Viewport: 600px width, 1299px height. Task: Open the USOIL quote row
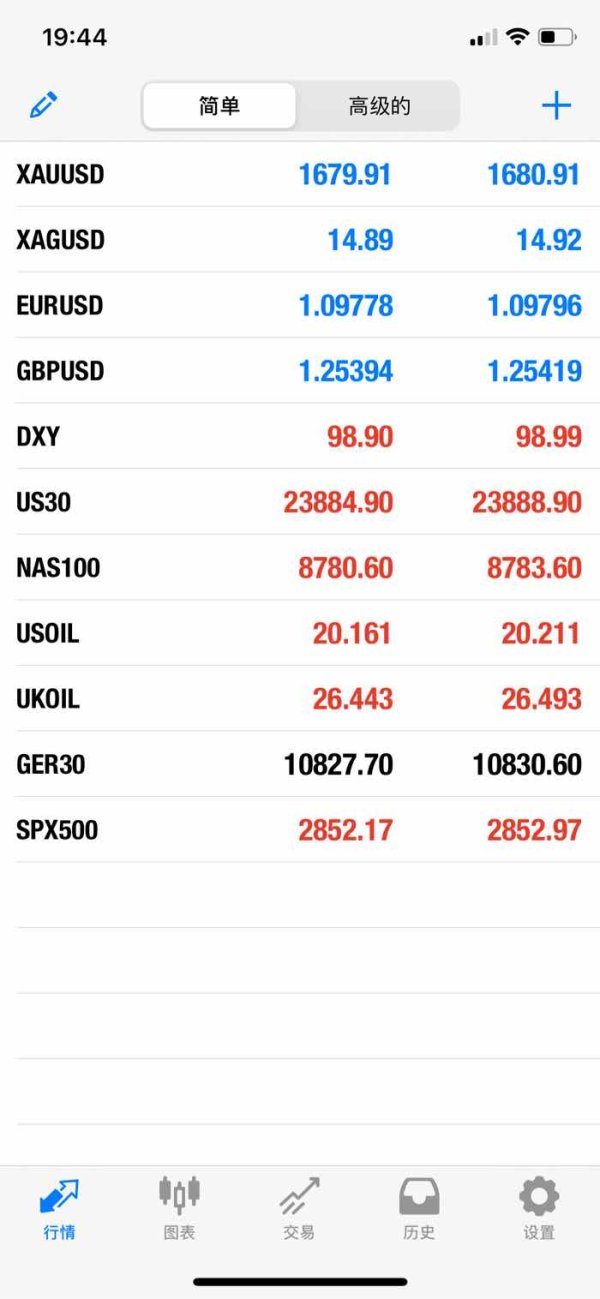300,633
